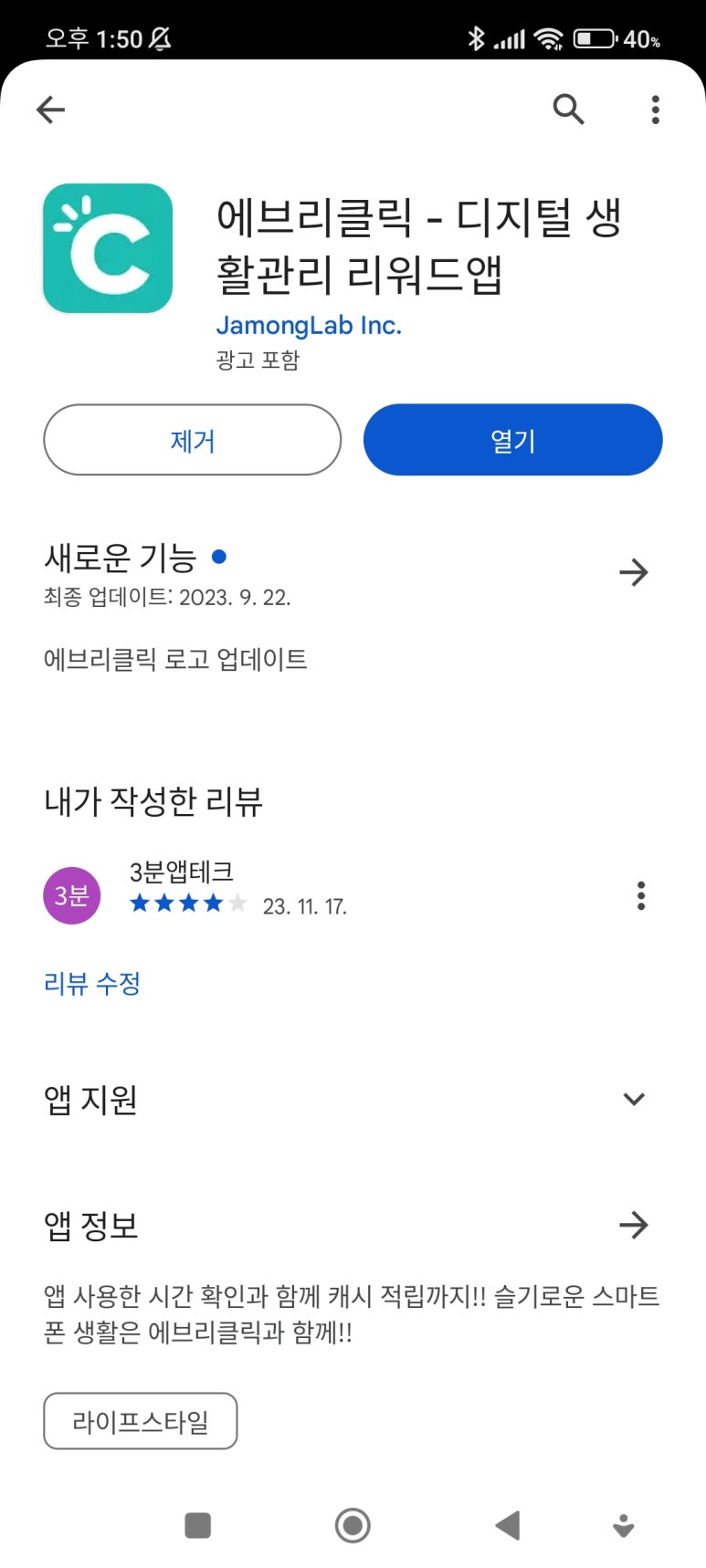Open options menu for my review
Viewport: 706px width, 1568px height.
[x=641, y=895]
